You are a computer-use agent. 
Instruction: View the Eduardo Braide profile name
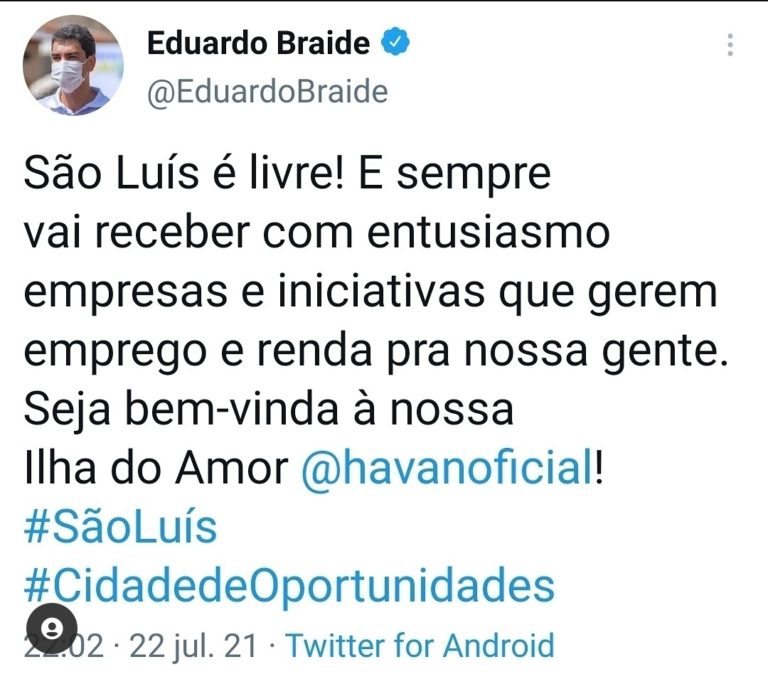tap(259, 43)
